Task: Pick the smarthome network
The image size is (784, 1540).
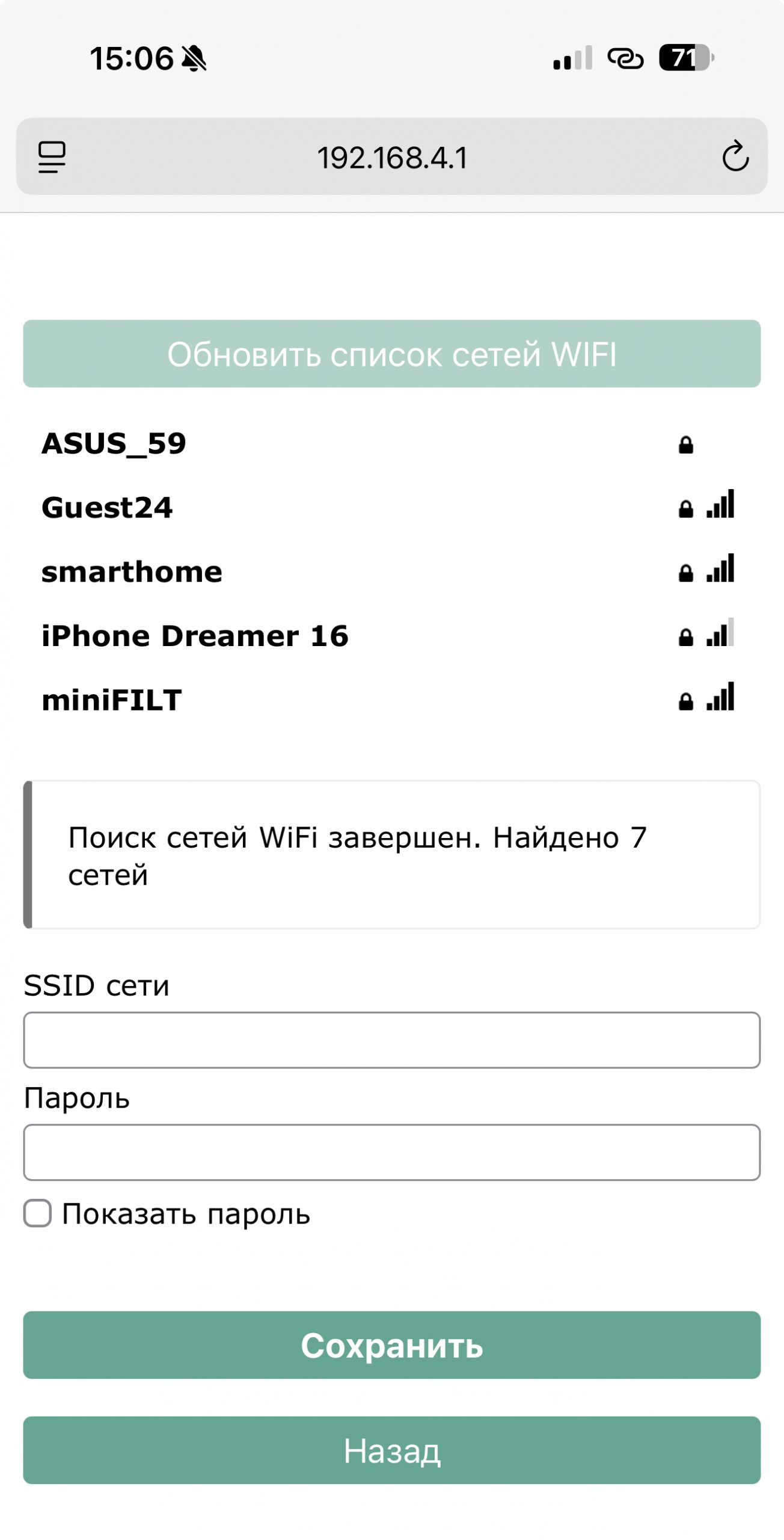Action: (x=132, y=572)
